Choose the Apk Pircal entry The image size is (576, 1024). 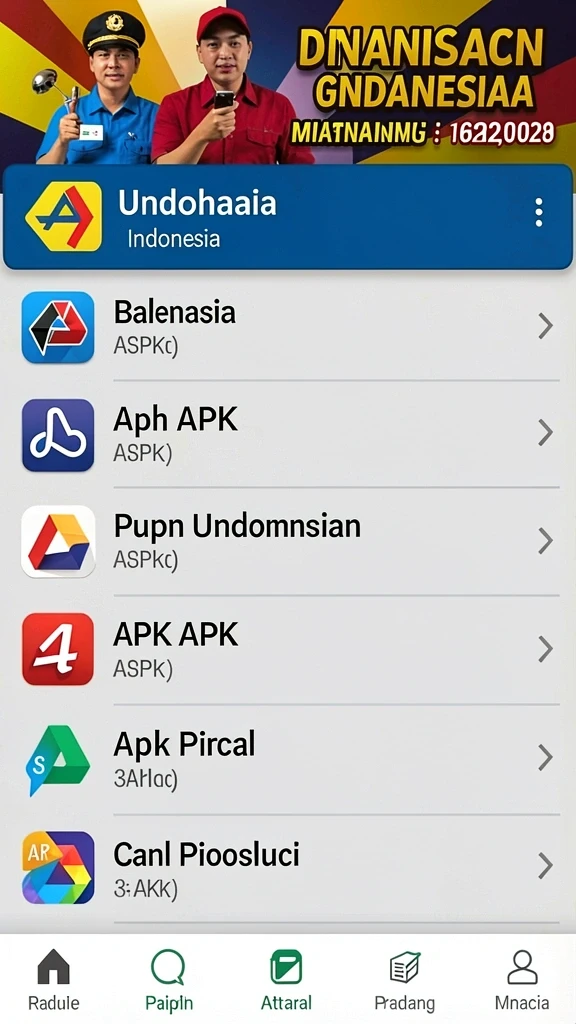pyautogui.click(x=288, y=759)
